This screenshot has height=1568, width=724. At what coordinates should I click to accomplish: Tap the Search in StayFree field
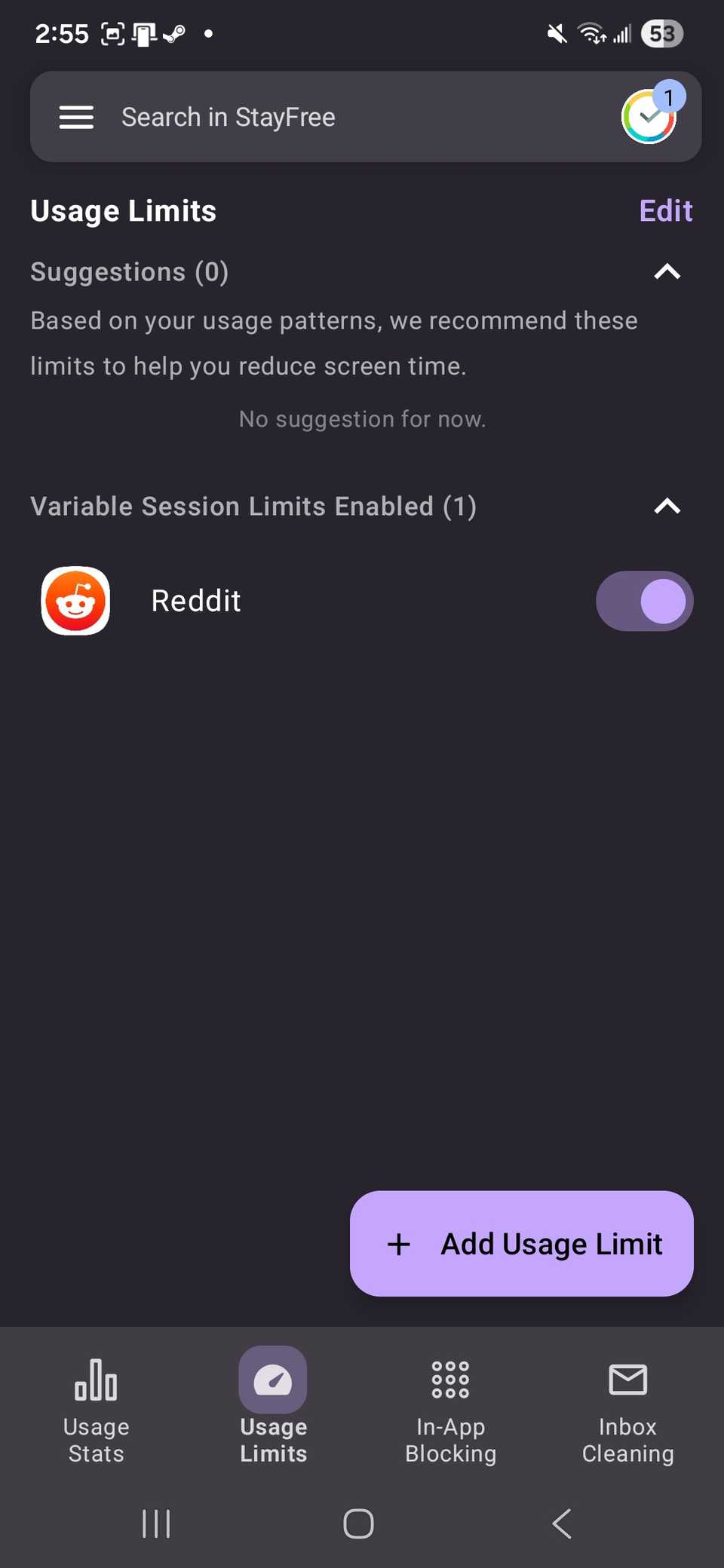coord(302,117)
